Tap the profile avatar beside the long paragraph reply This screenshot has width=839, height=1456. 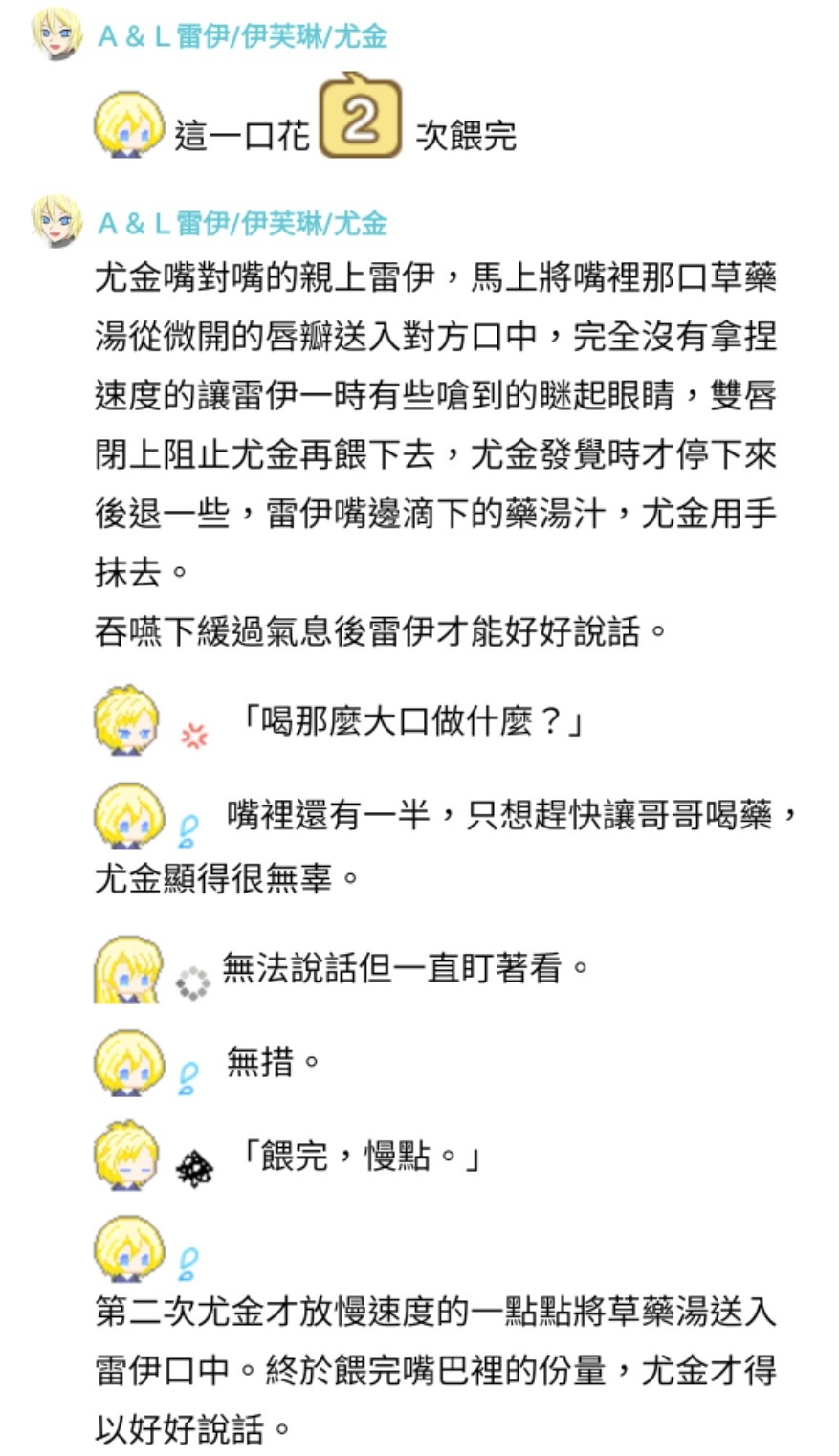[56, 221]
